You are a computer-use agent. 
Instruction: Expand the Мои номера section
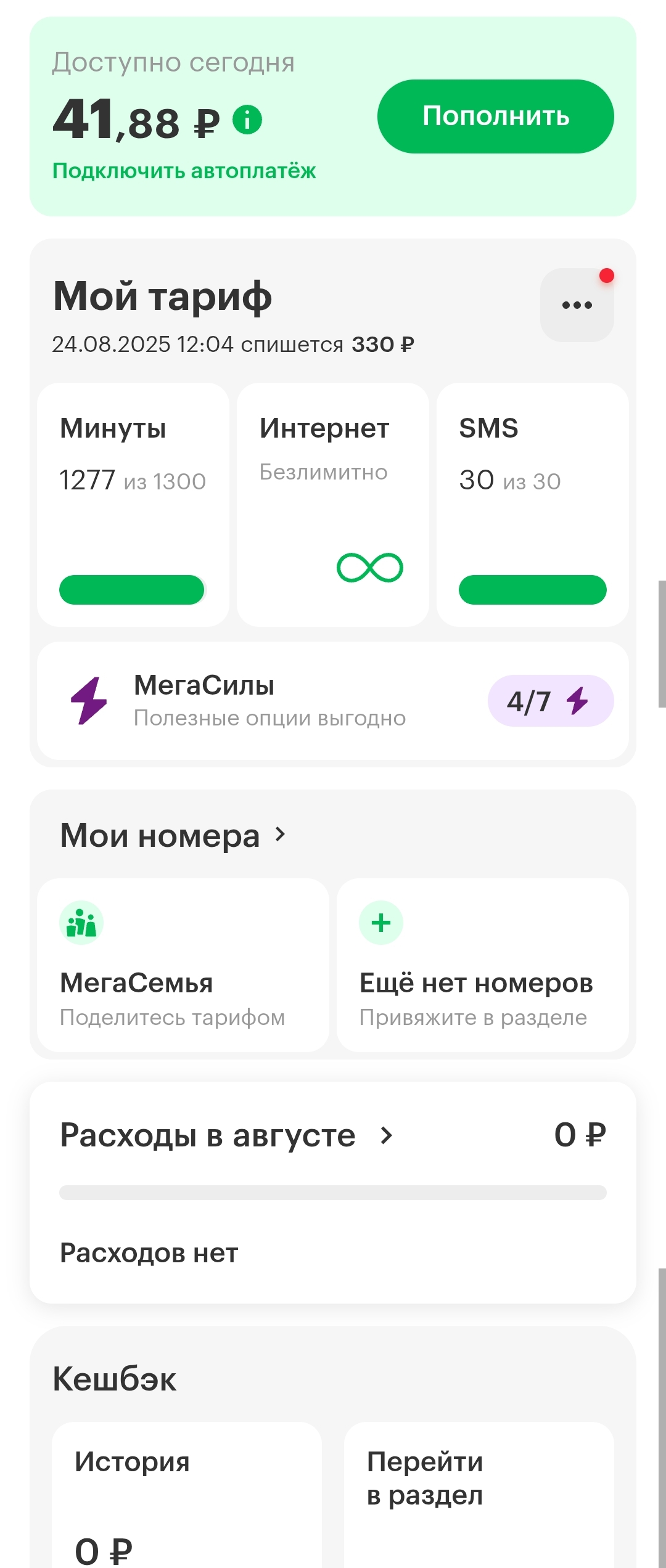pos(173,835)
